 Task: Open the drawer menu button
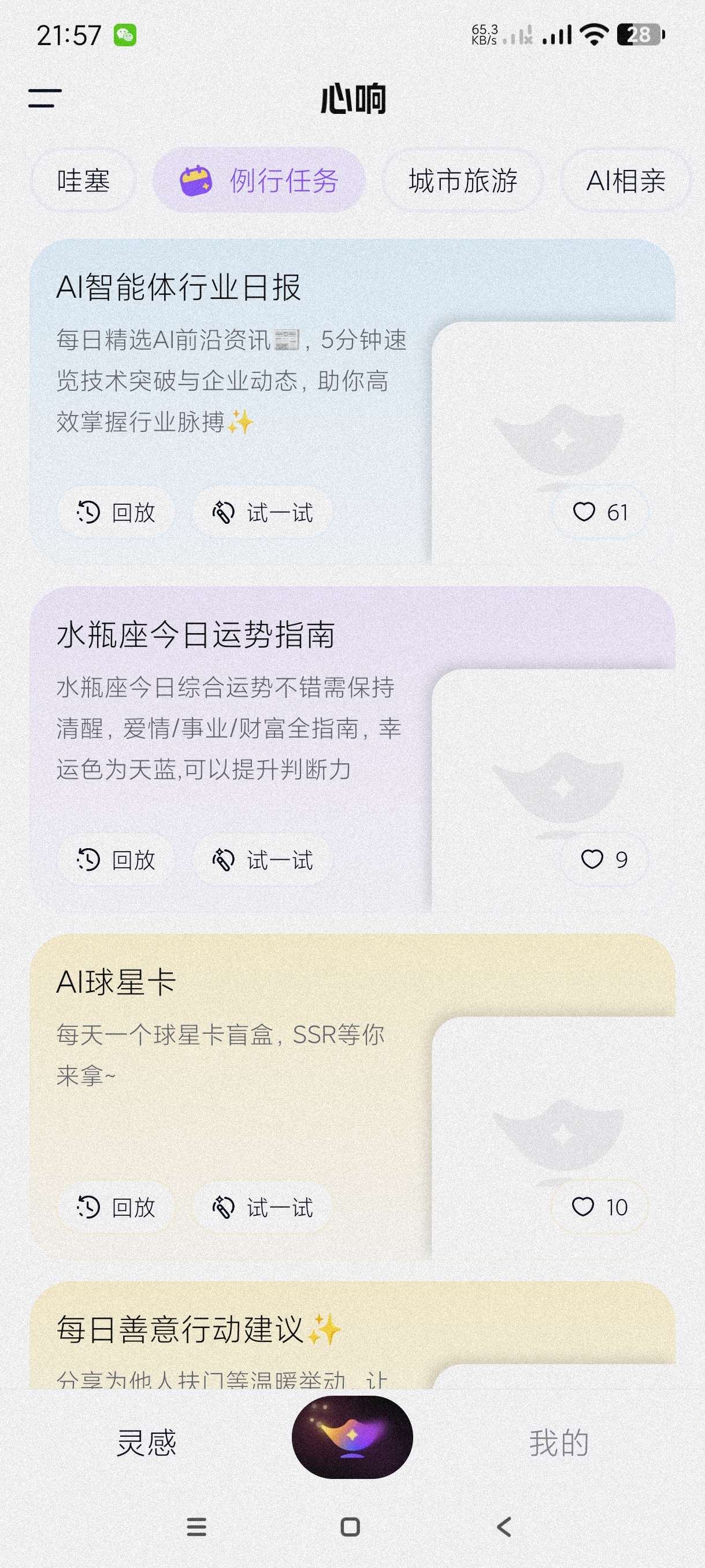pyautogui.click(x=45, y=97)
